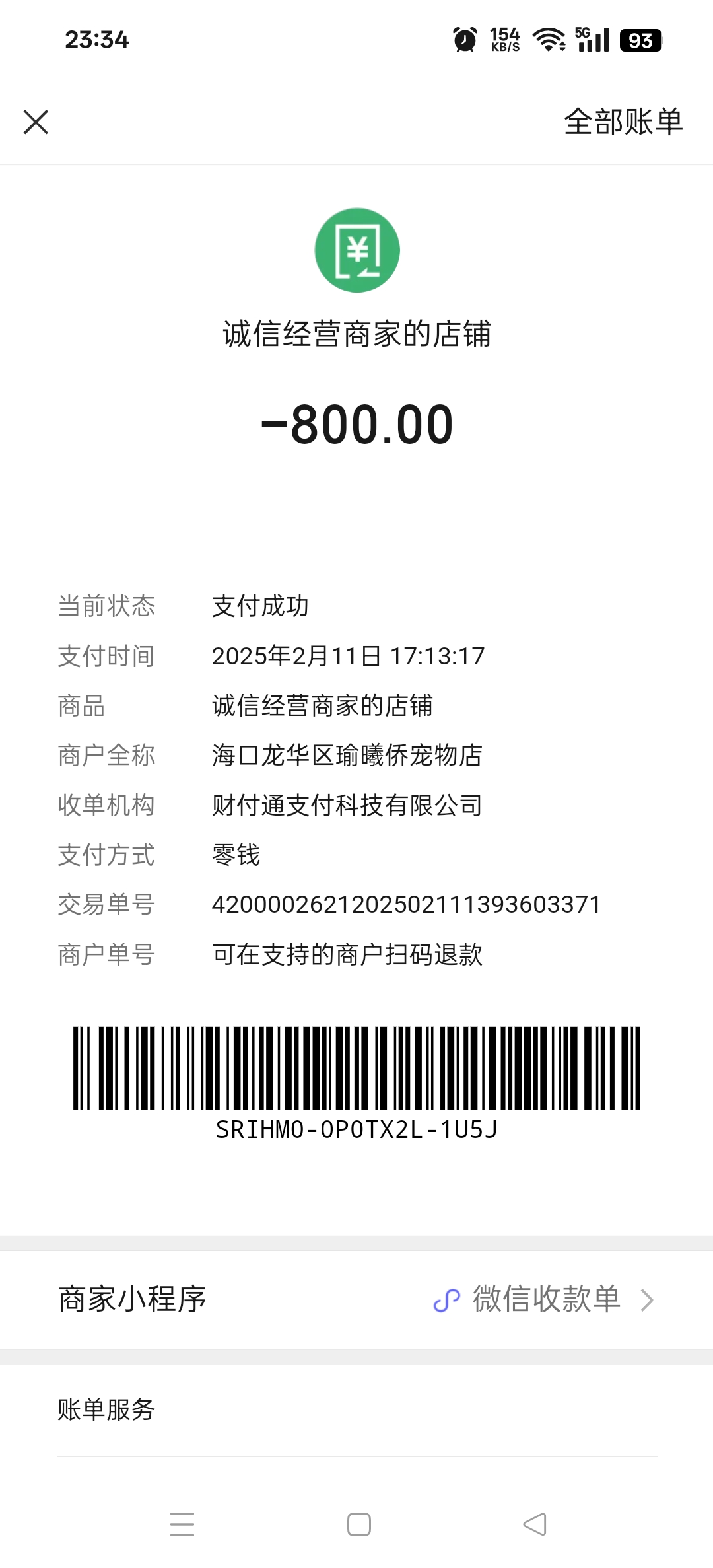
Task: Open 全部账单 at top right
Action: pyautogui.click(x=623, y=123)
